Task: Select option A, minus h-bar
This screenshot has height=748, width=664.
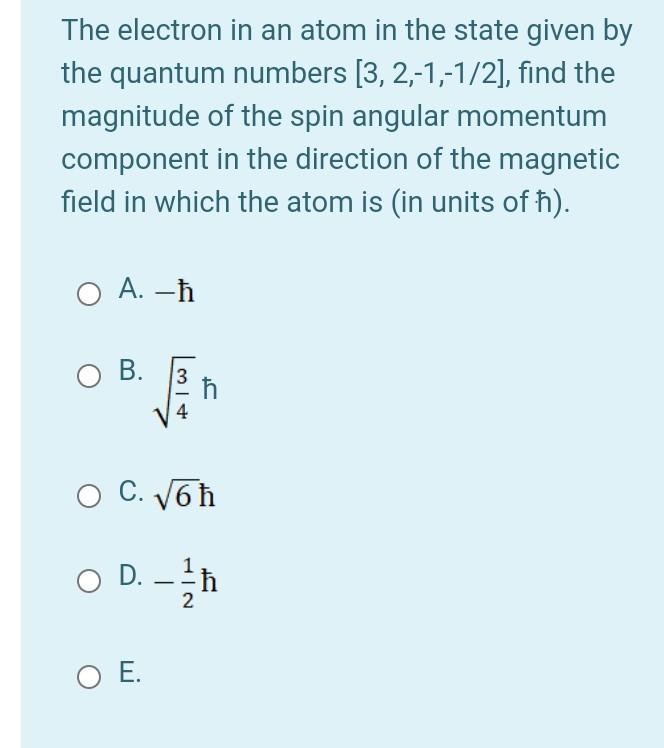Action: point(90,292)
